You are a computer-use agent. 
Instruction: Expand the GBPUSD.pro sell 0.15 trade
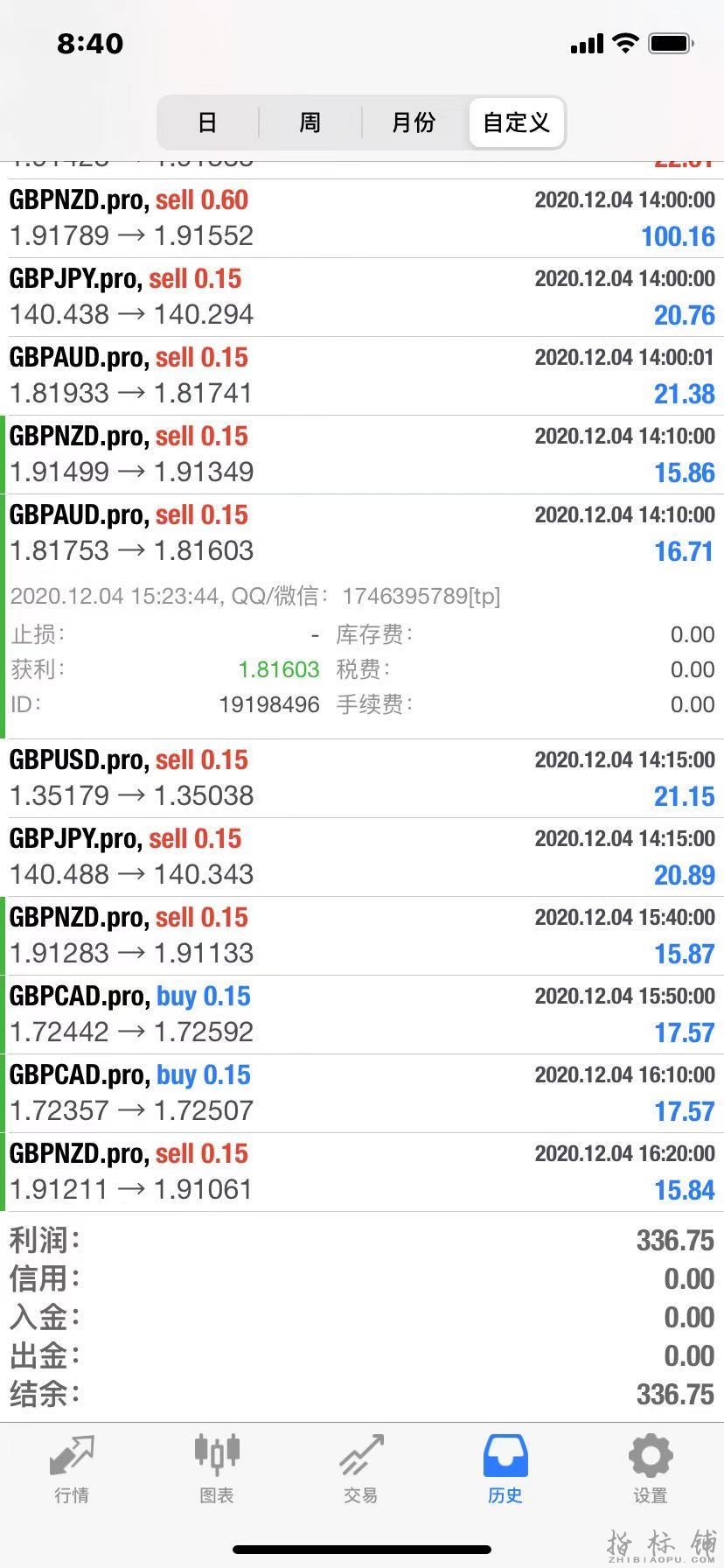pos(362,778)
